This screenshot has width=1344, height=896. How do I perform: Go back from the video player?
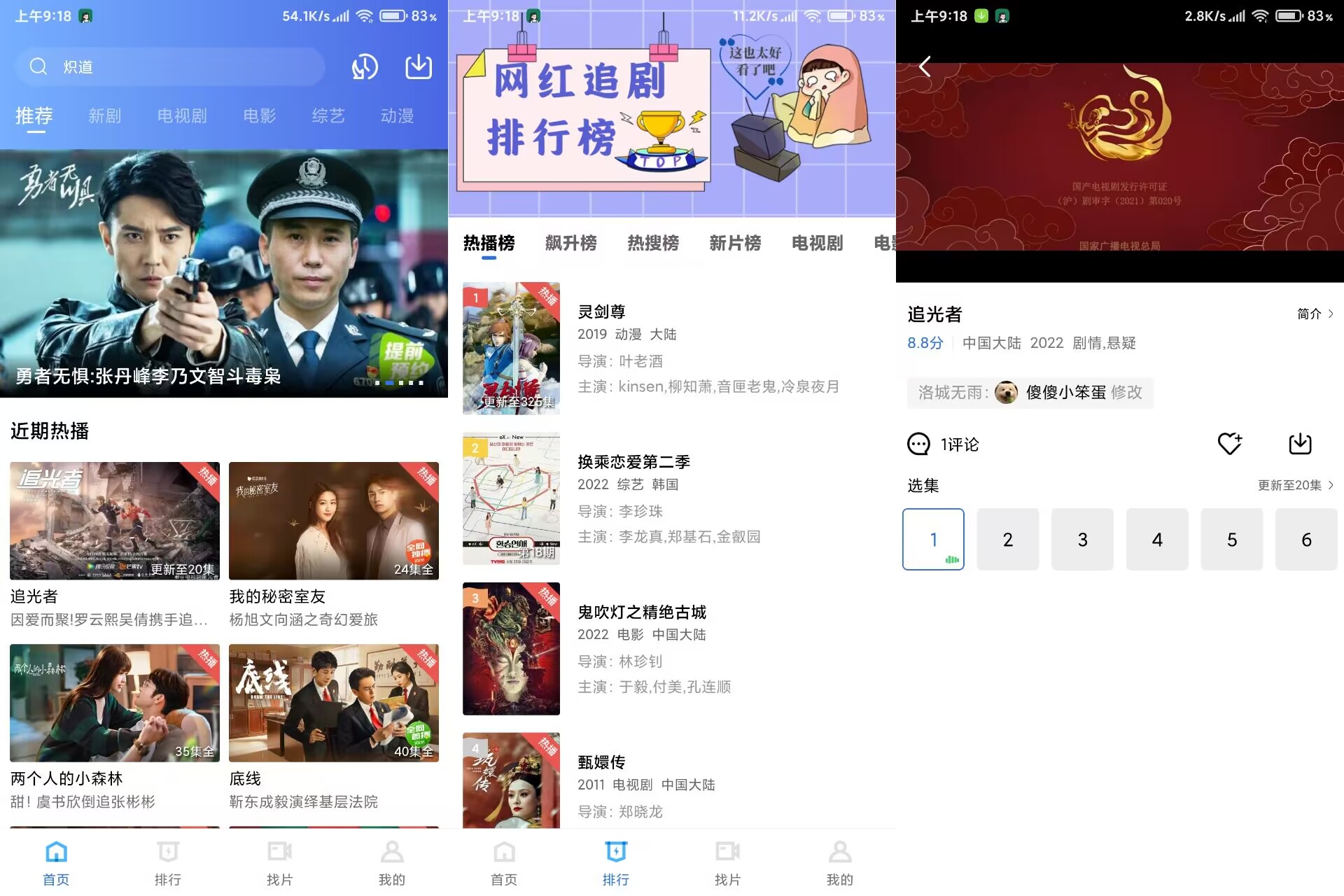[x=925, y=66]
